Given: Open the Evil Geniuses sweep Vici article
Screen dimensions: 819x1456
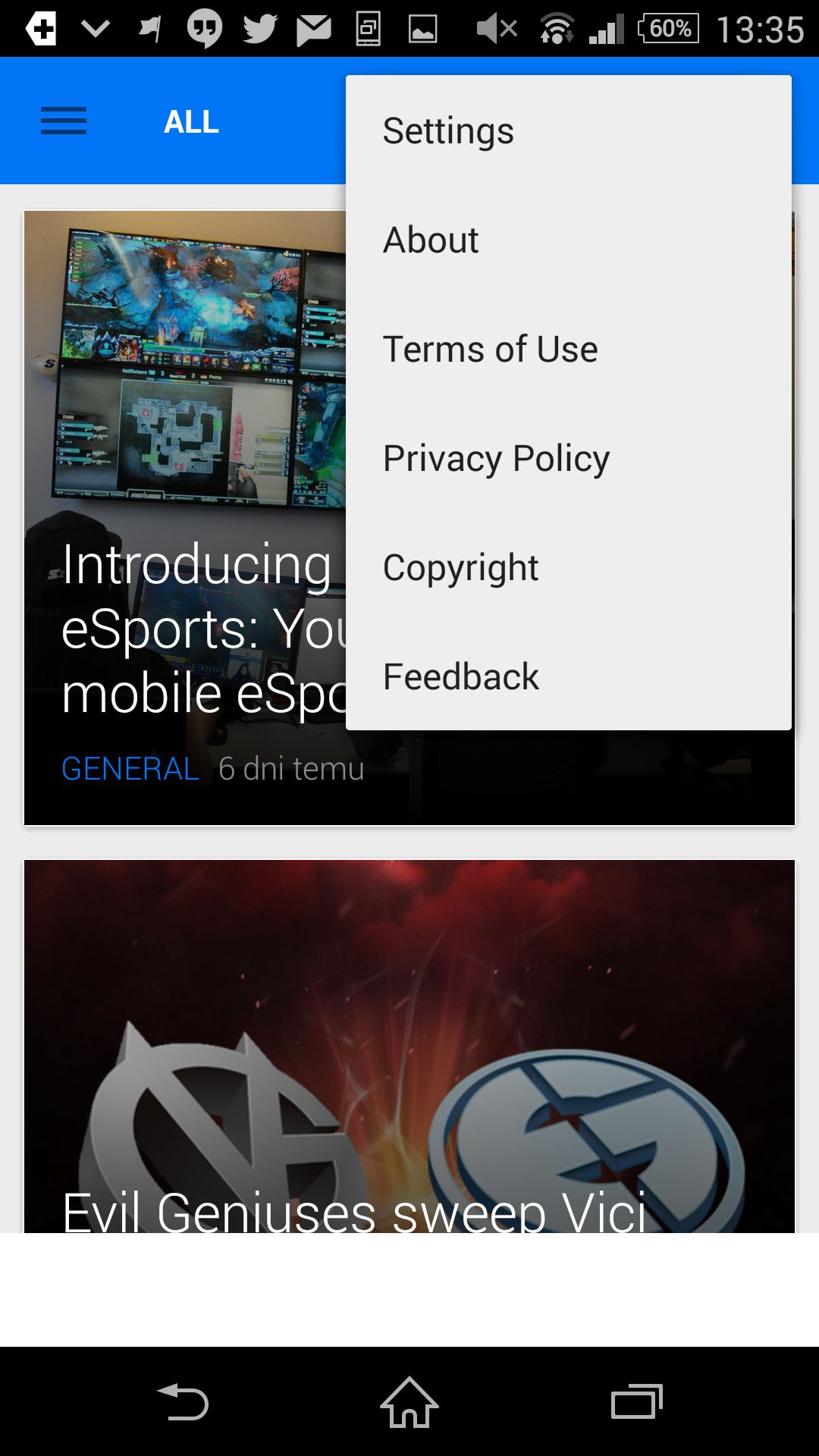Looking at the screenshot, I should tap(409, 1046).
